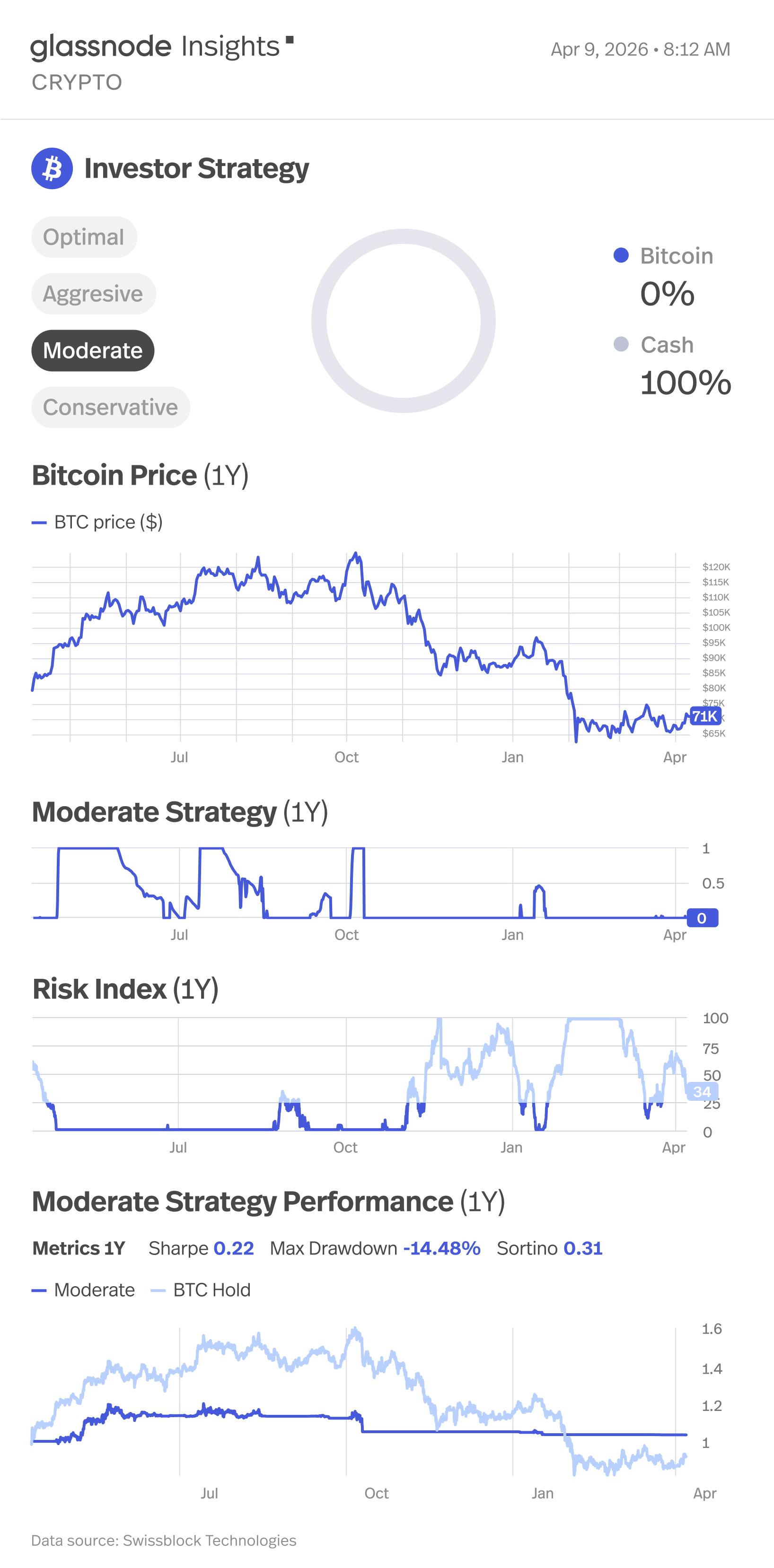Click the blue Bitcoin legend dot
This screenshot has height=1568, width=774.
[621, 256]
